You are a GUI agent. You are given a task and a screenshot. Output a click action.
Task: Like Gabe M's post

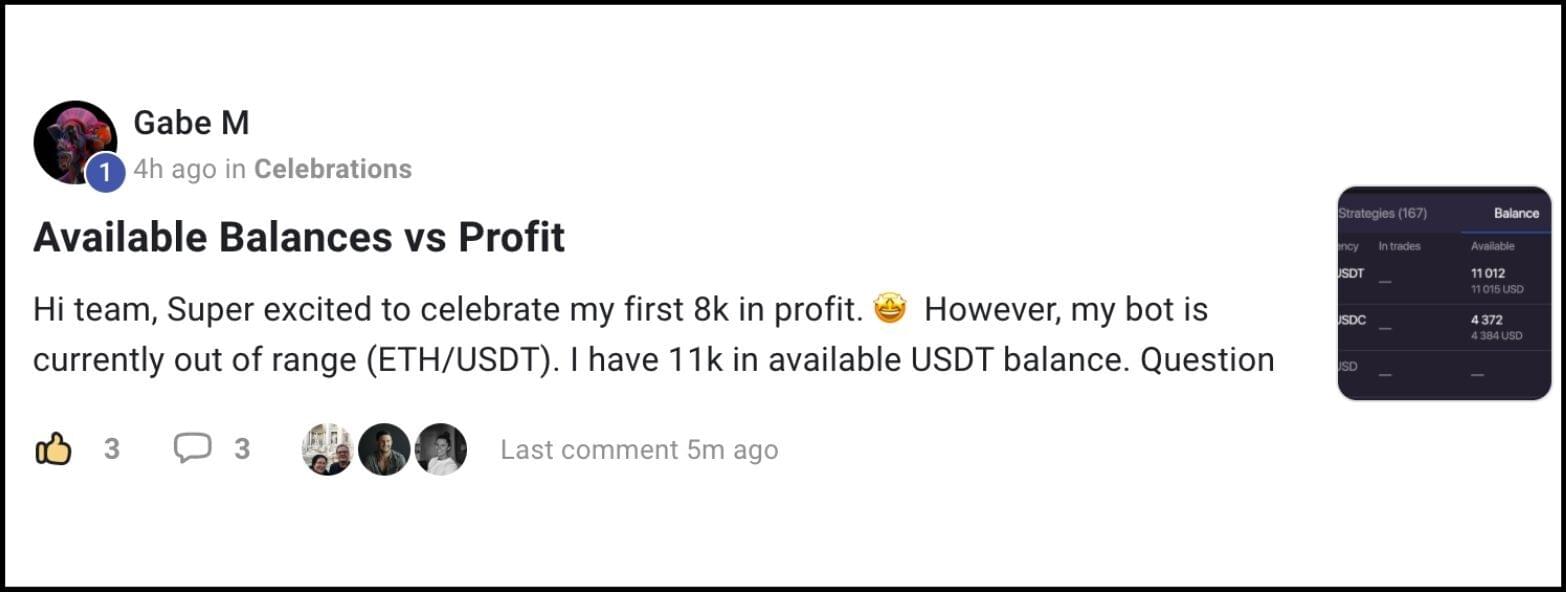[54, 450]
